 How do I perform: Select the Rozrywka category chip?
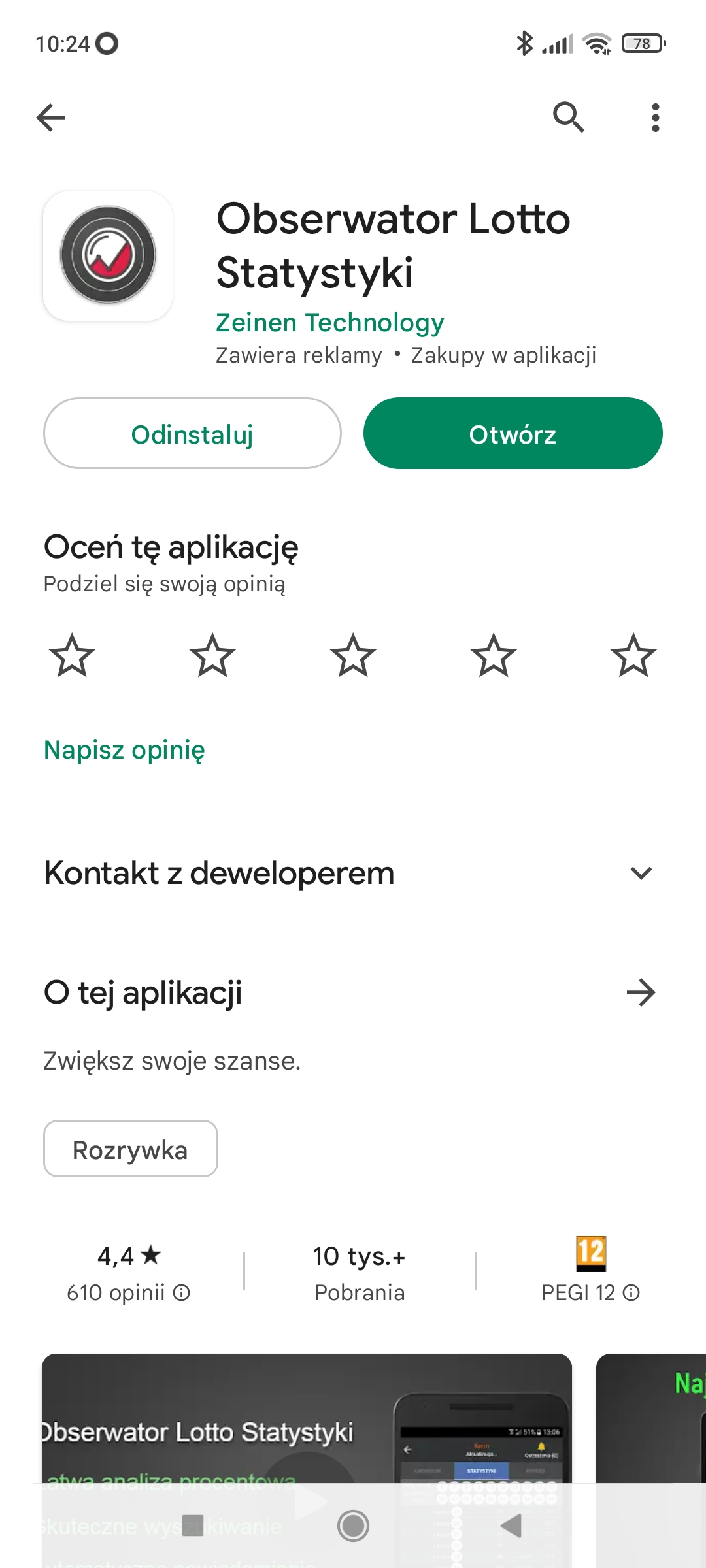(x=130, y=1149)
